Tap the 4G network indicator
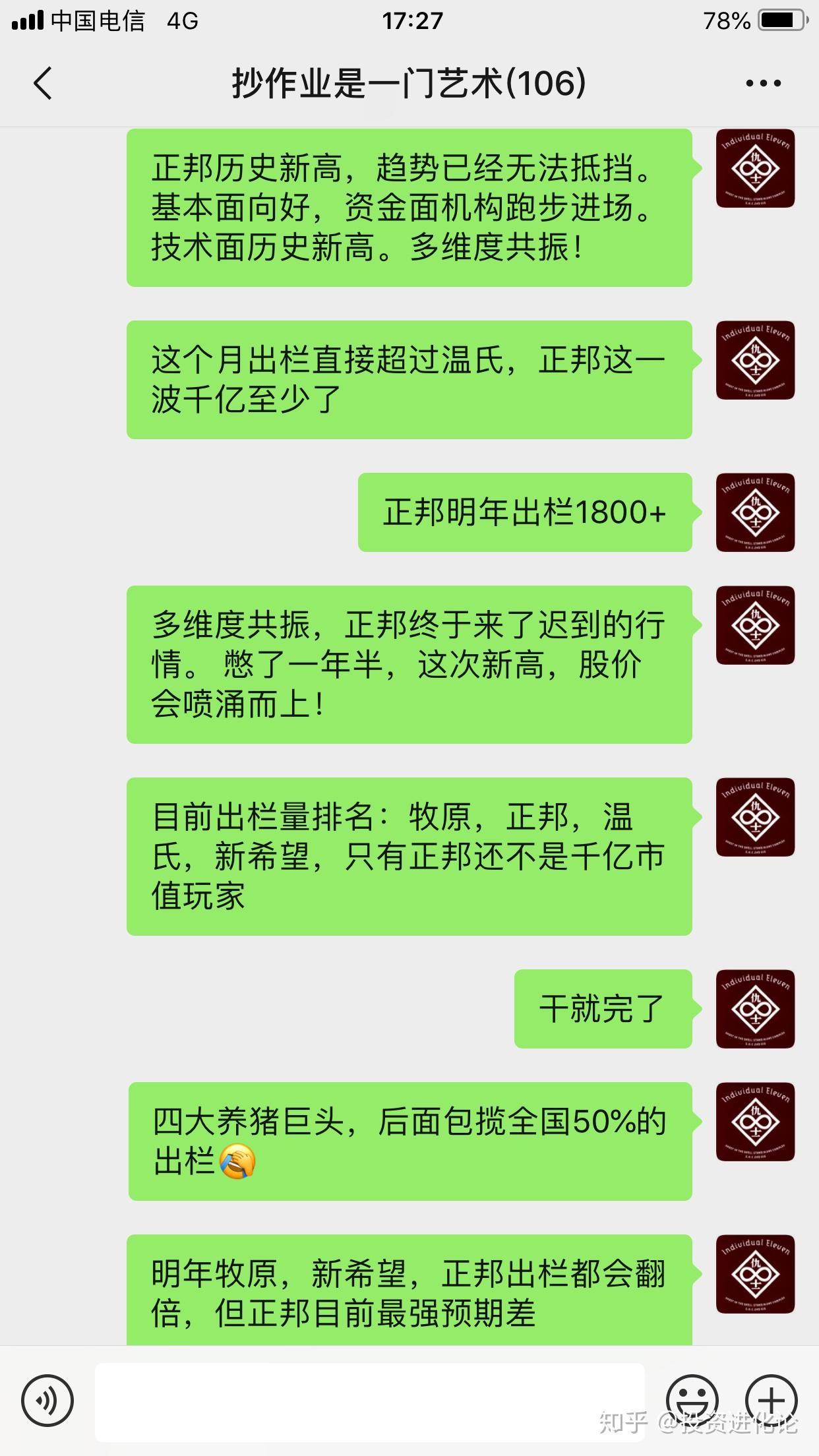Viewport: 819px width, 1456px height. click(x=182, y=20)
